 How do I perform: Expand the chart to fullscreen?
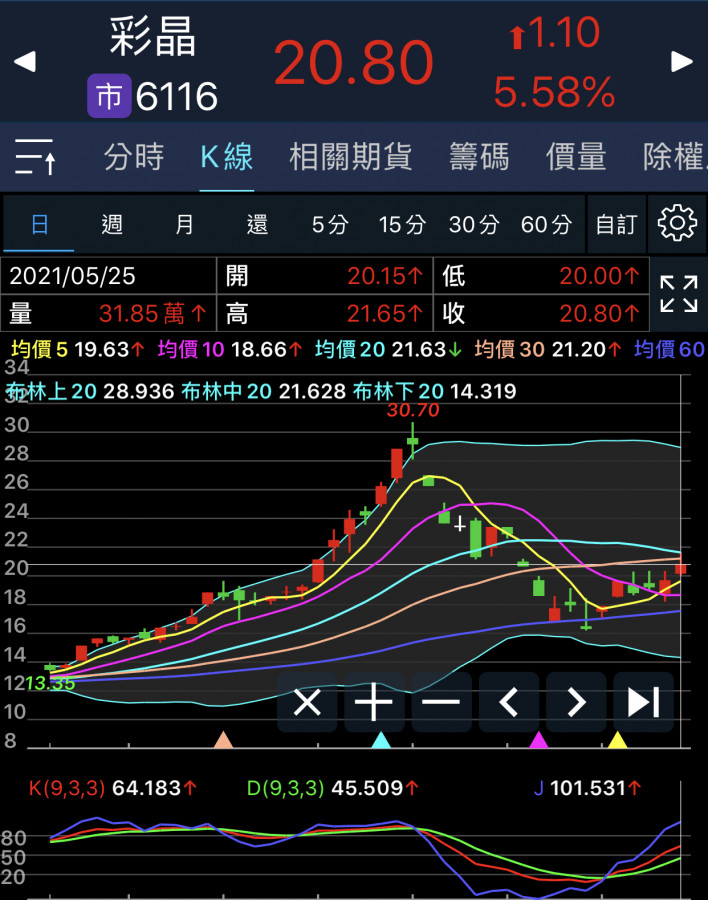679,295
